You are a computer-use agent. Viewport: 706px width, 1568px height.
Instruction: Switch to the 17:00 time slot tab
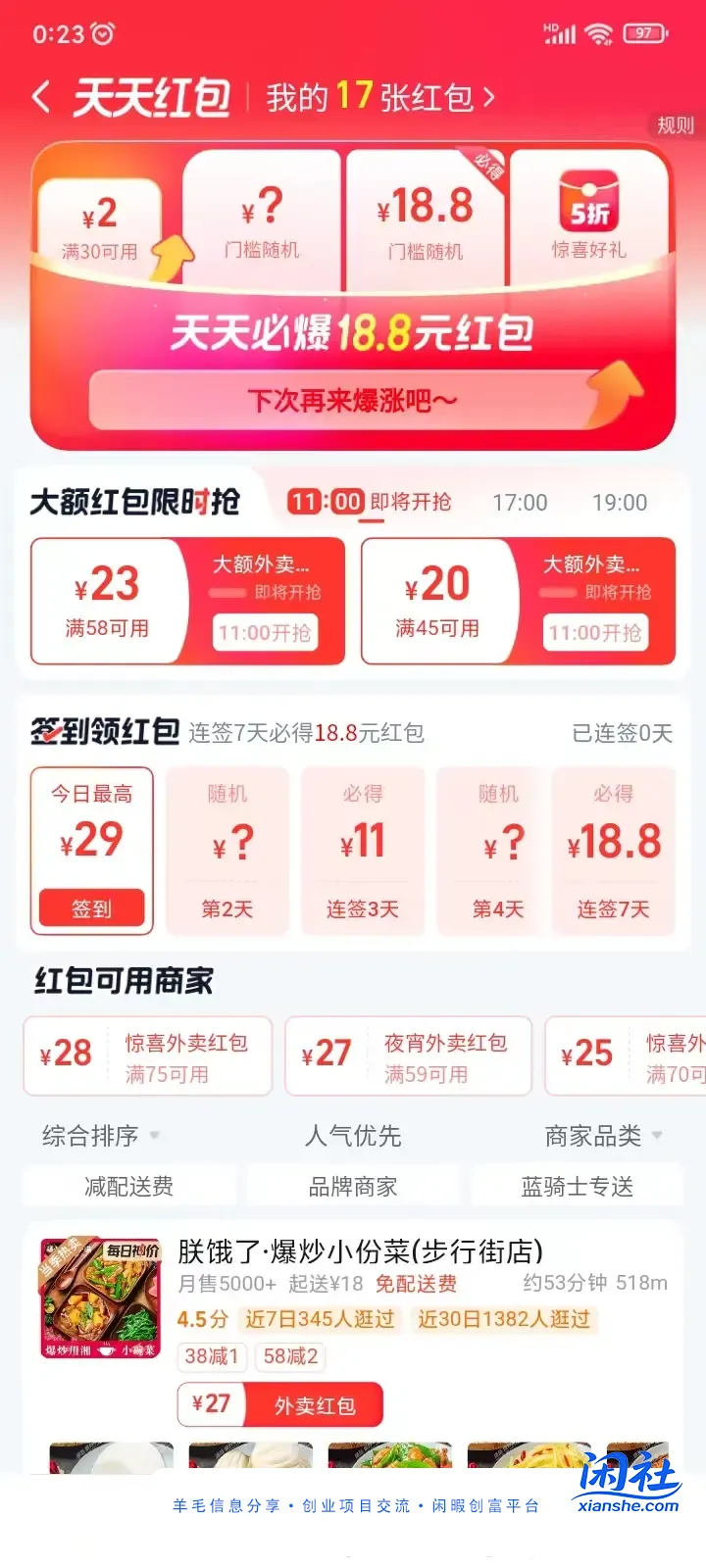(x=521, y=503)
